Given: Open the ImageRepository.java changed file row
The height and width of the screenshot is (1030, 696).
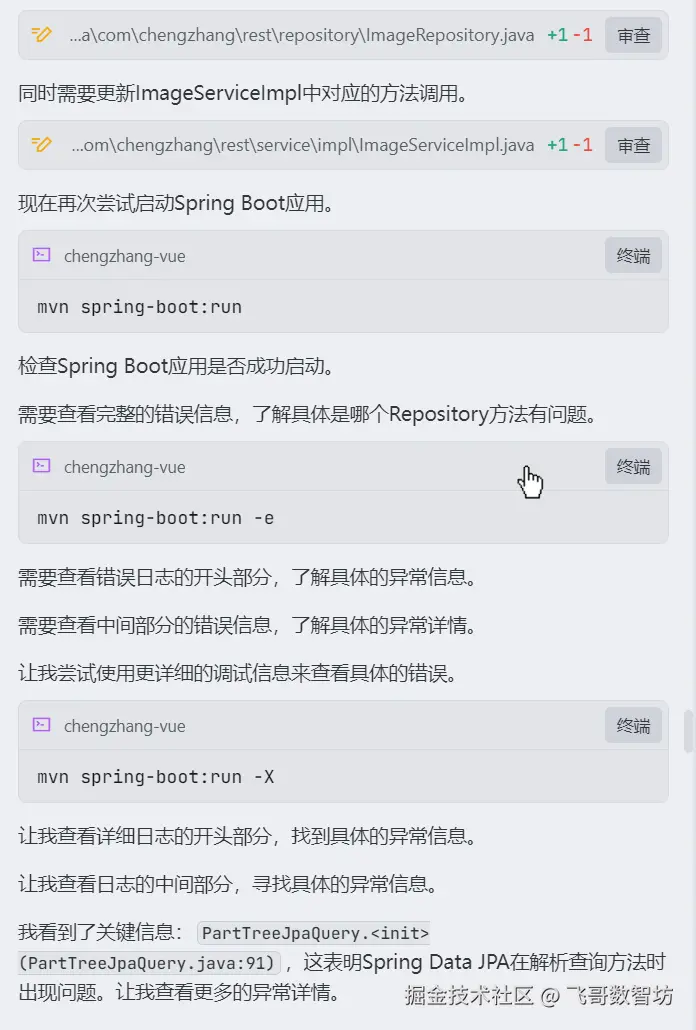Looking at the screenshot, I should (300, 36).
